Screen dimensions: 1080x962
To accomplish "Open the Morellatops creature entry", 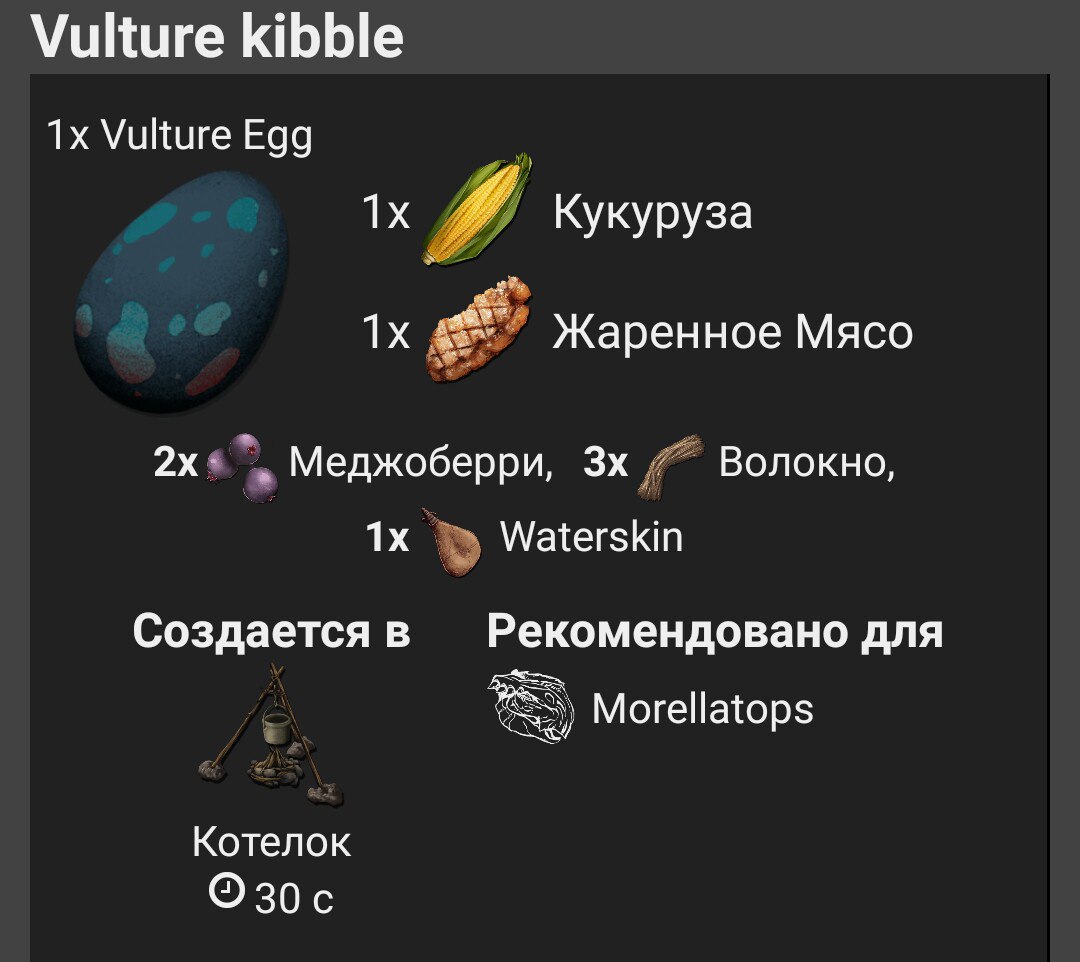I will (x=701, y=709).
